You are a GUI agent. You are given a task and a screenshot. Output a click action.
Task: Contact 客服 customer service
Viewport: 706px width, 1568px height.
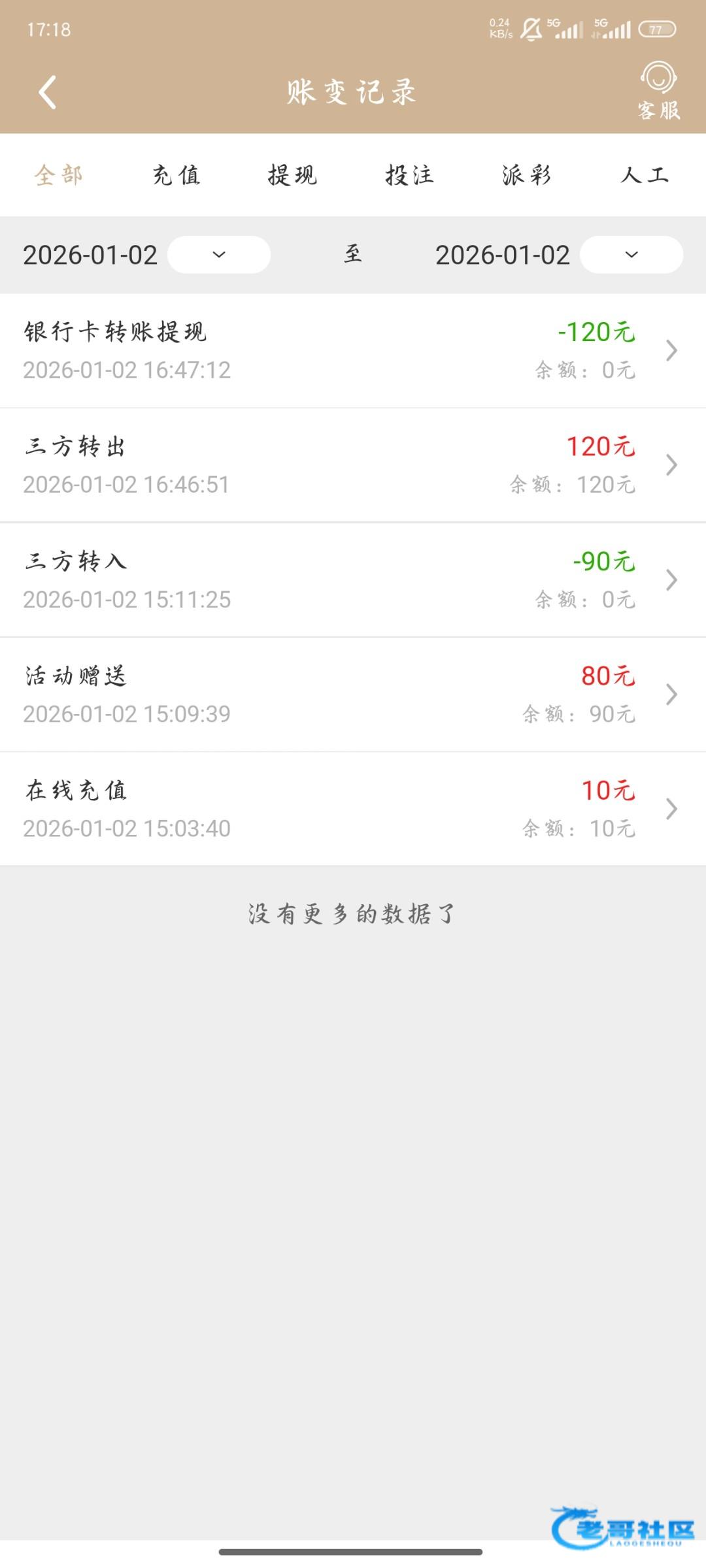(658, 91)
